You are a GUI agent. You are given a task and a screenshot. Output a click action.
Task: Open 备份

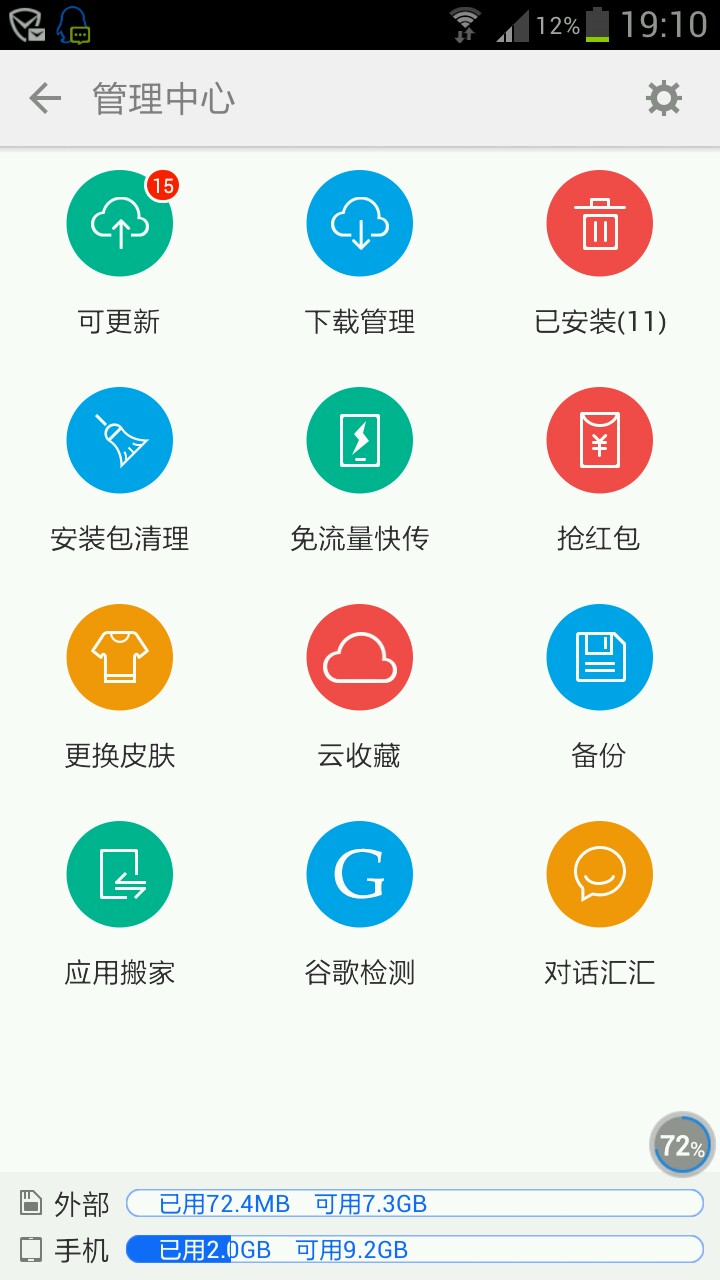[600, 657]
